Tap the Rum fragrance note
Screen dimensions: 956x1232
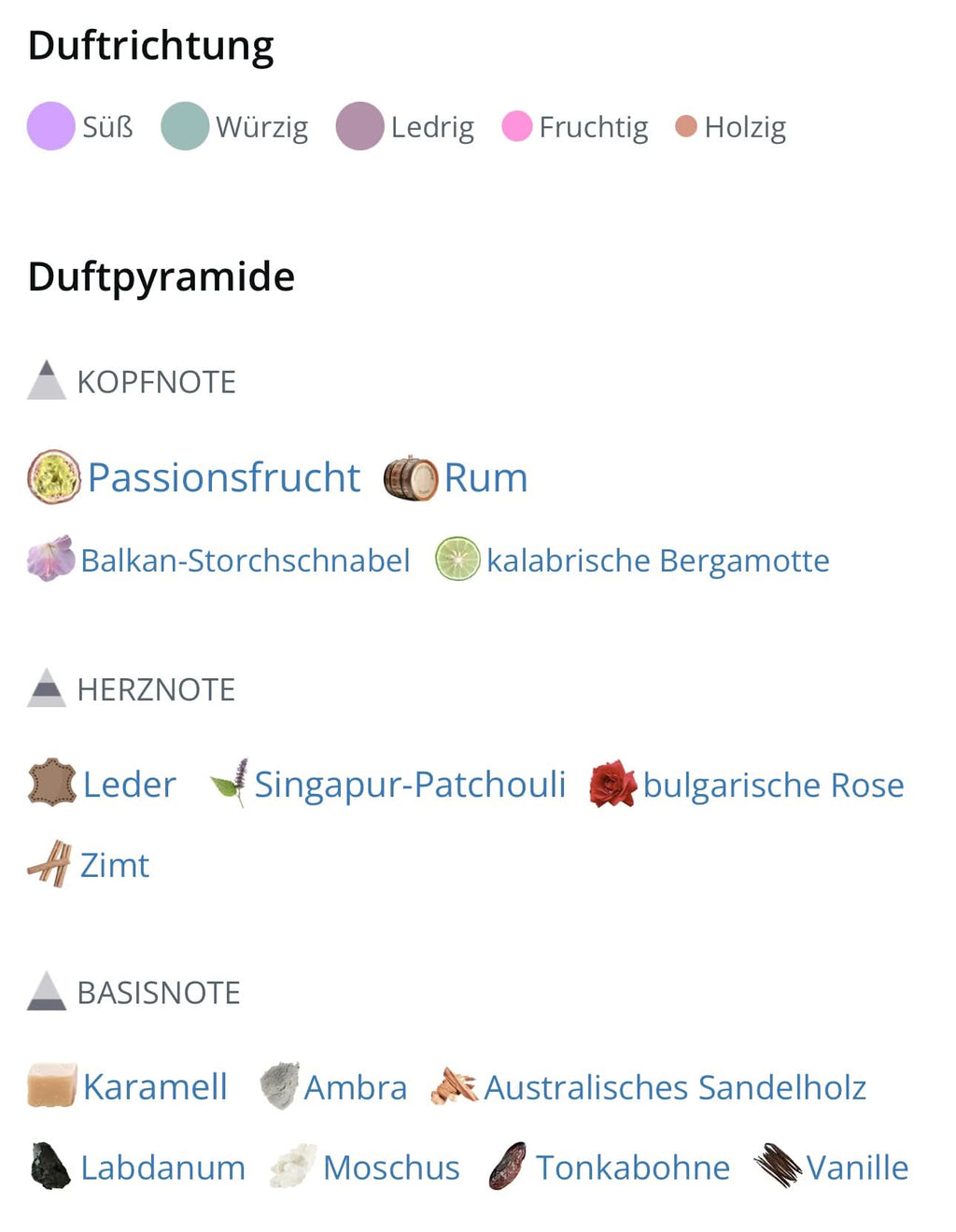(485, 477)
